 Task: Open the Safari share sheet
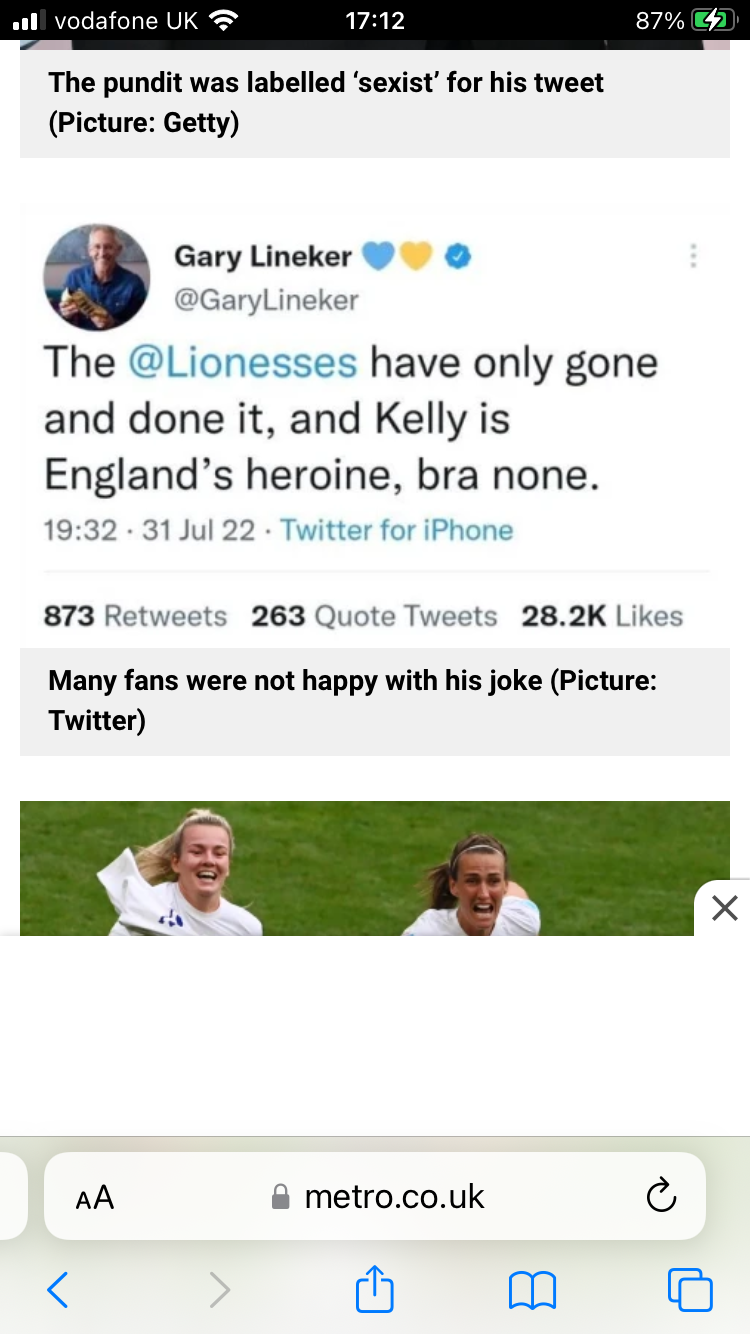click(x=375, y=1287)
